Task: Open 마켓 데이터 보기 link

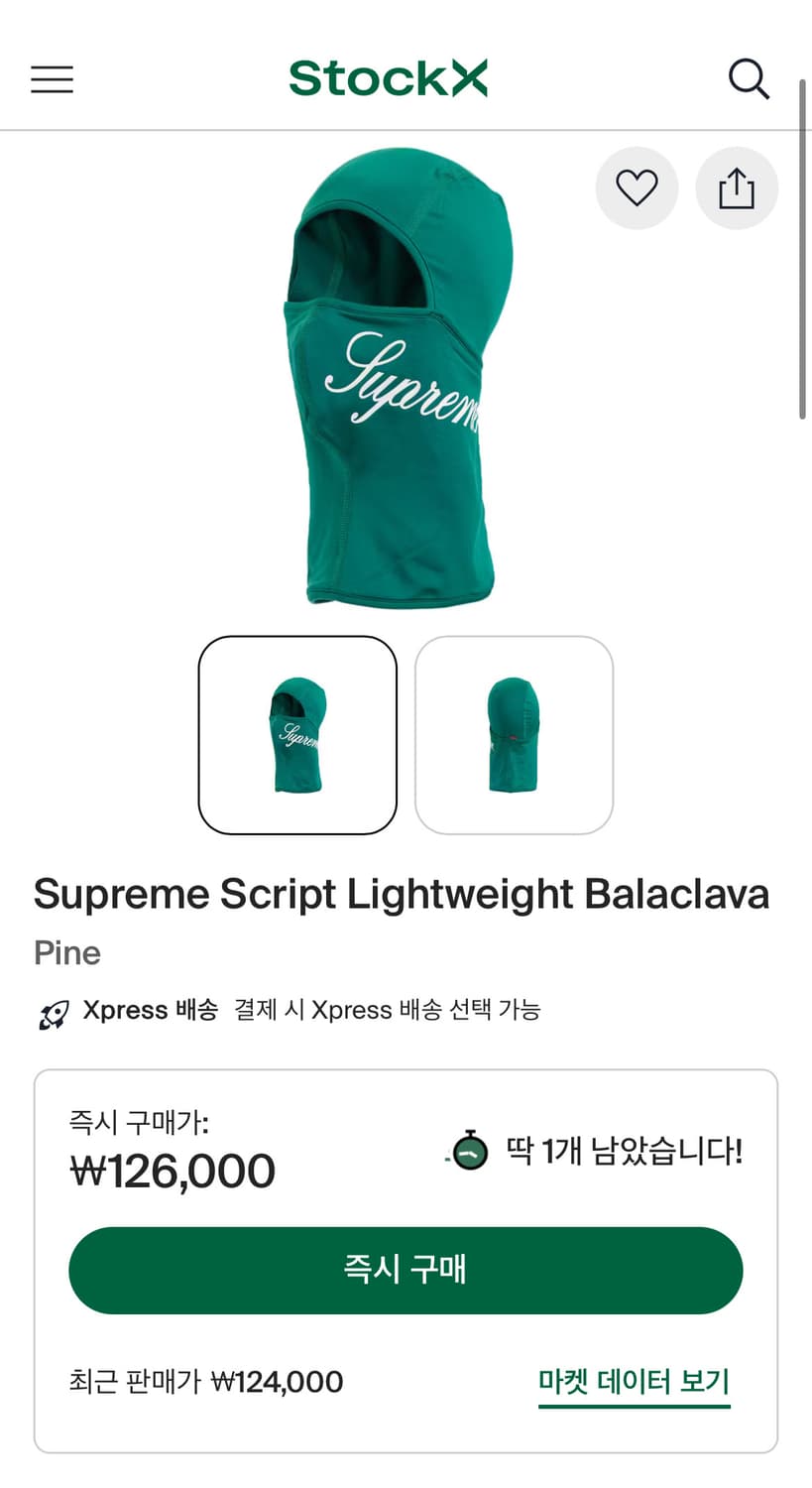Action: pos(632,1381)
